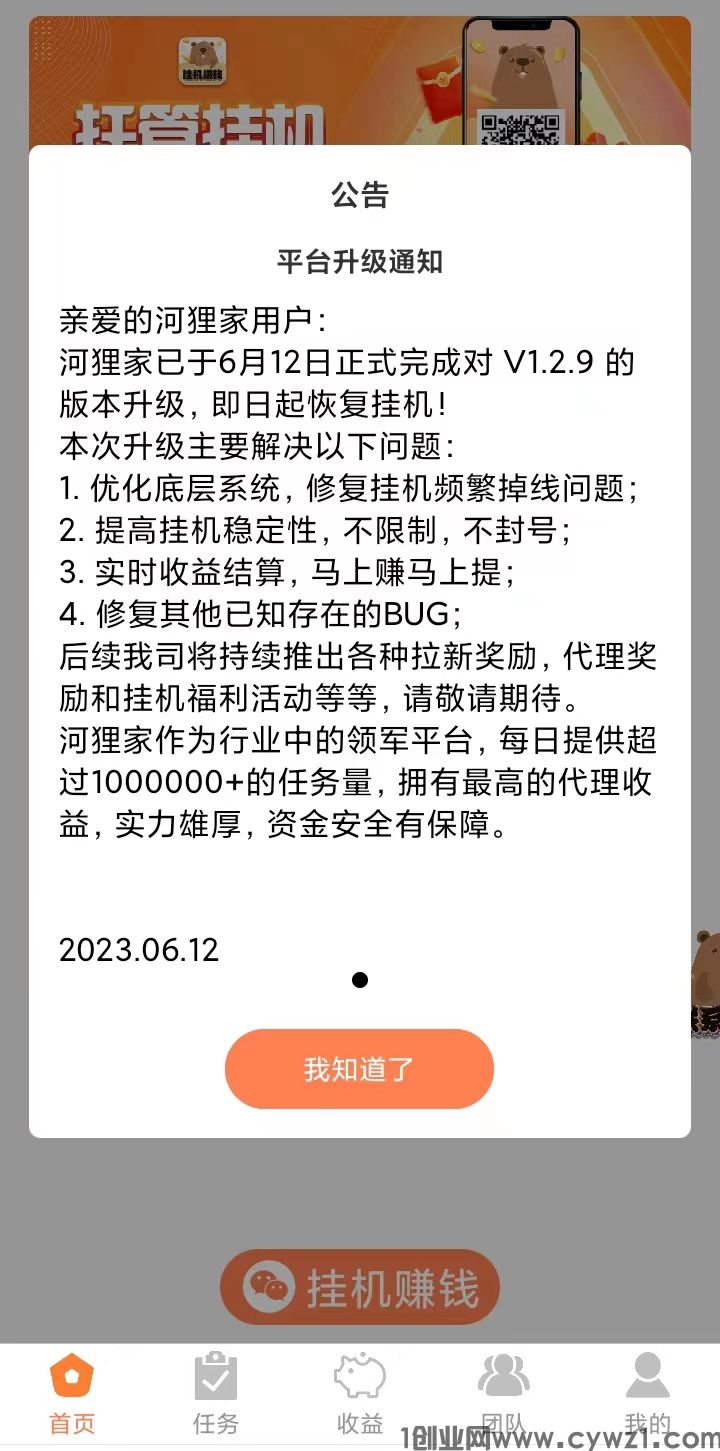Select the announcement pagination dot

point(360,980)
